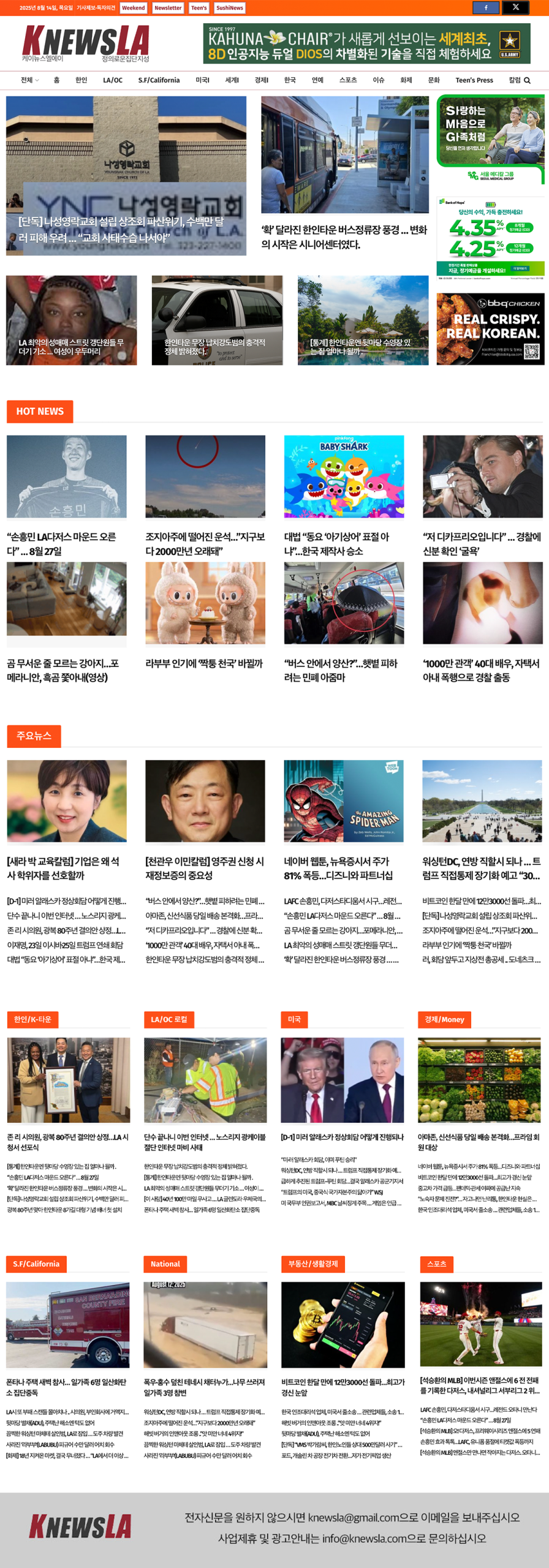Open the KAHUNA CHAIR banner ad
The width and height of the screenshot is (549, 1568).
click(366, 44)
